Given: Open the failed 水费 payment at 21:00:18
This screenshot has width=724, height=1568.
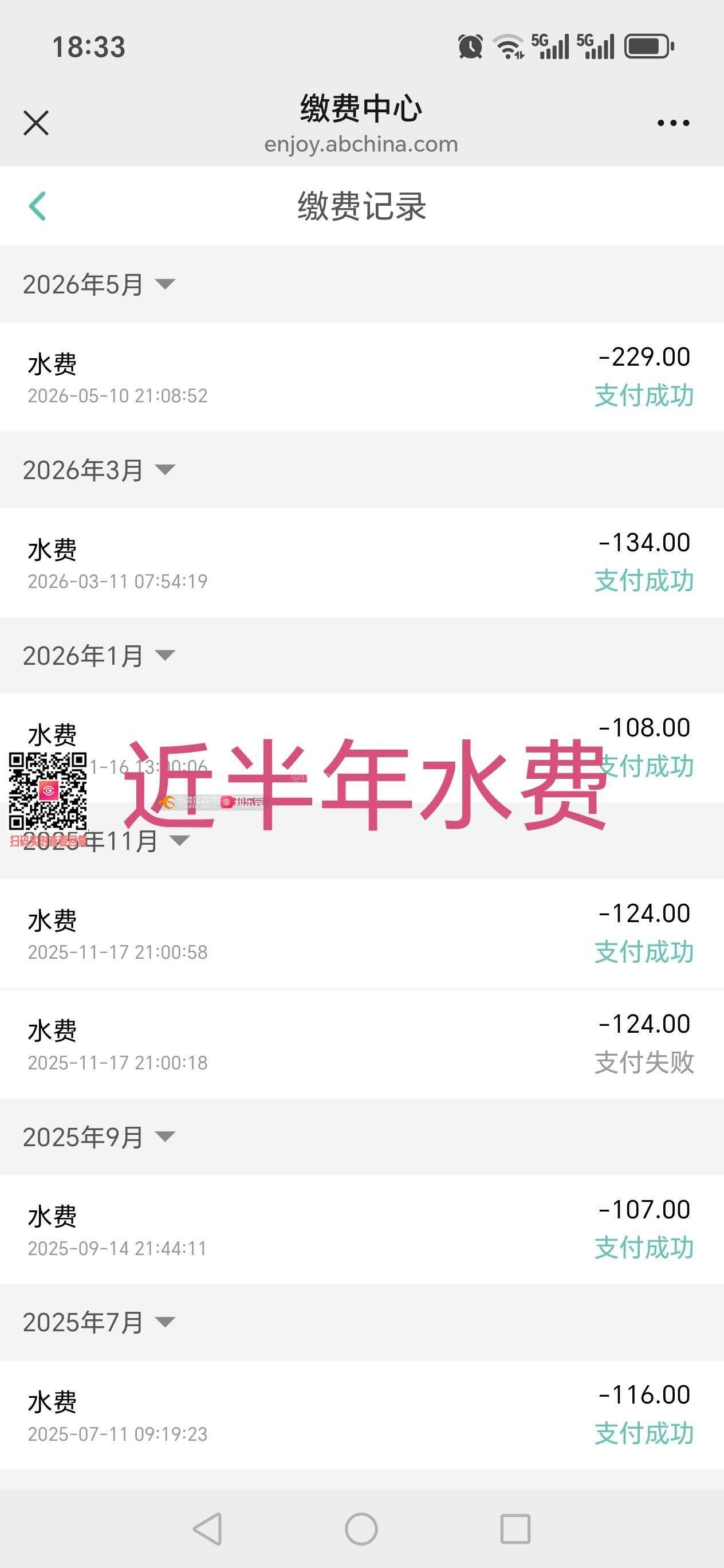Looking at the screenshot, I should (x=362, y=1044).
